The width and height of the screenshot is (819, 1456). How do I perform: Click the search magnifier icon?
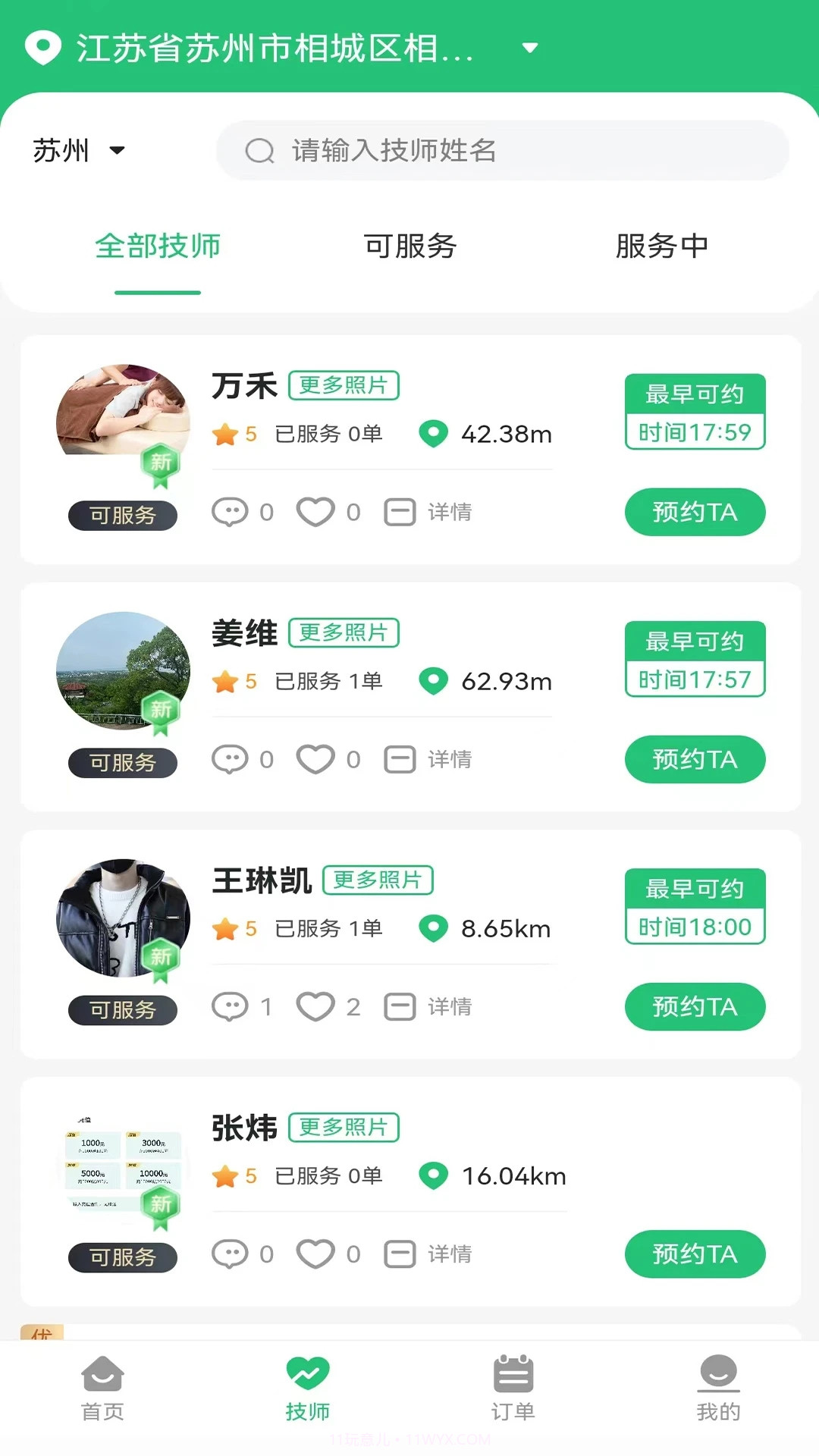coord(259,151)
